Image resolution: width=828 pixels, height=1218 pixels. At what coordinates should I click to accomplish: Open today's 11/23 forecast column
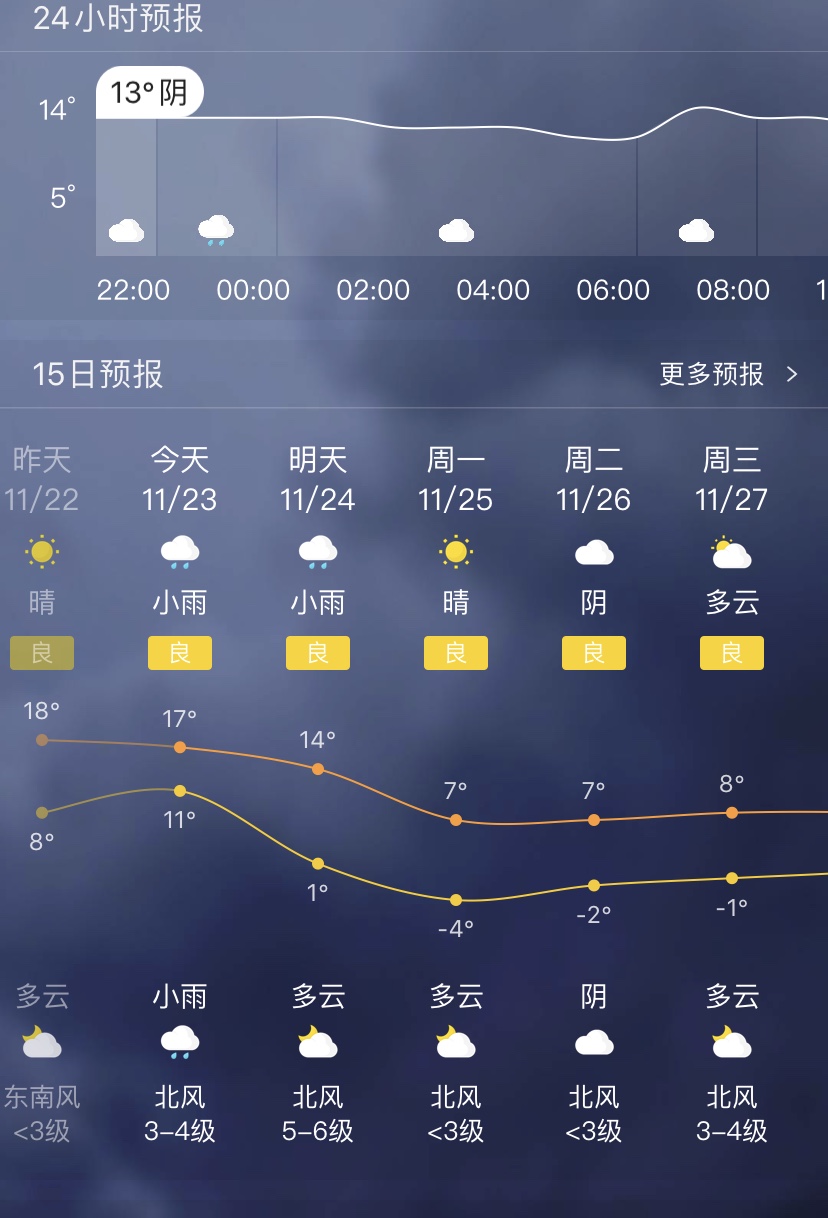point(180,480)
